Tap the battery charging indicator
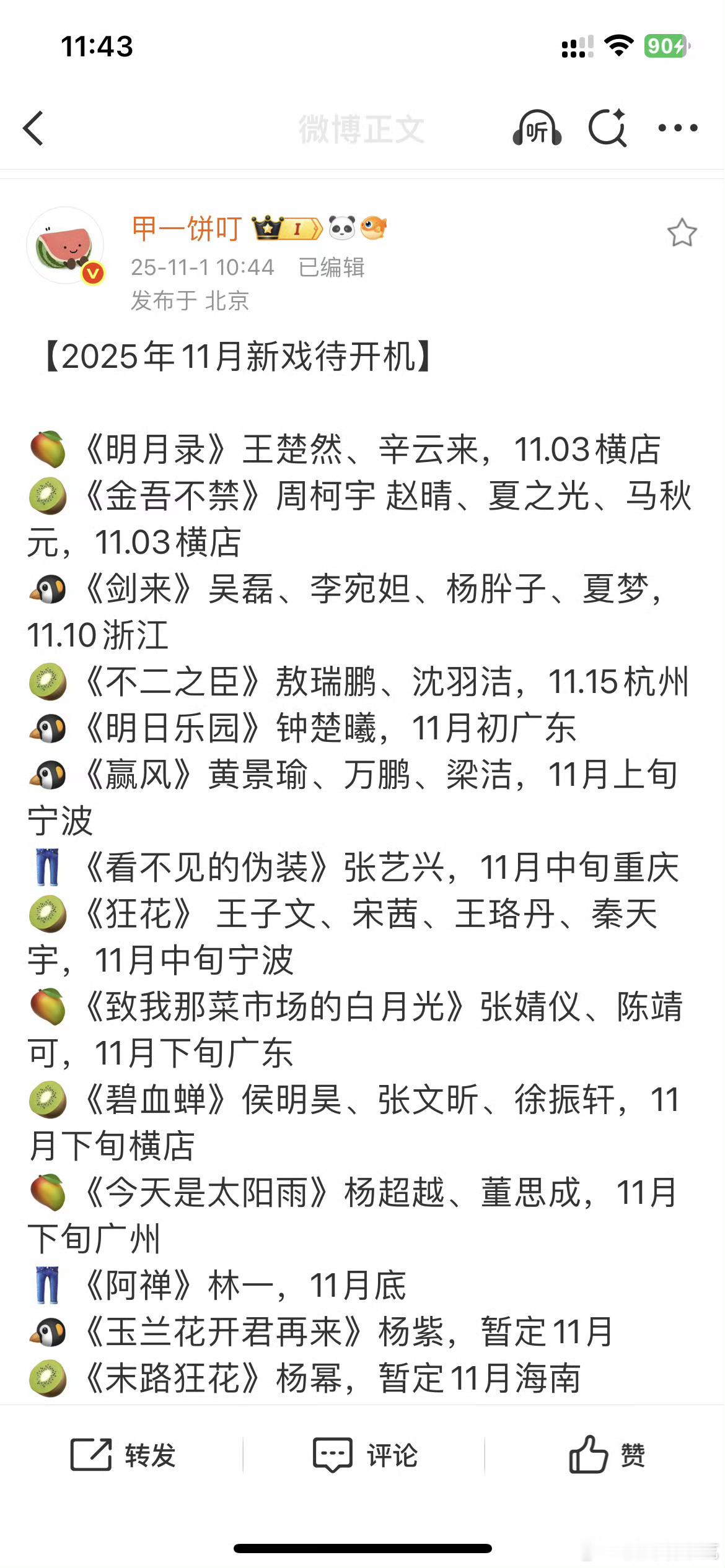Viewport: 725px width, 1568px height. [667, 45]
